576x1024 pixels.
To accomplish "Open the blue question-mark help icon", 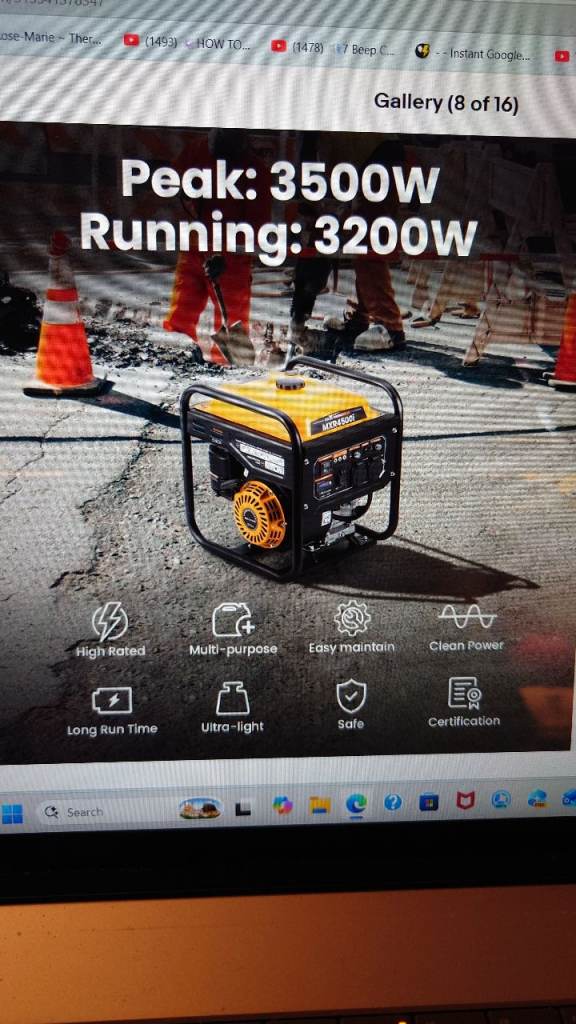I will click(x=392, y=803).
